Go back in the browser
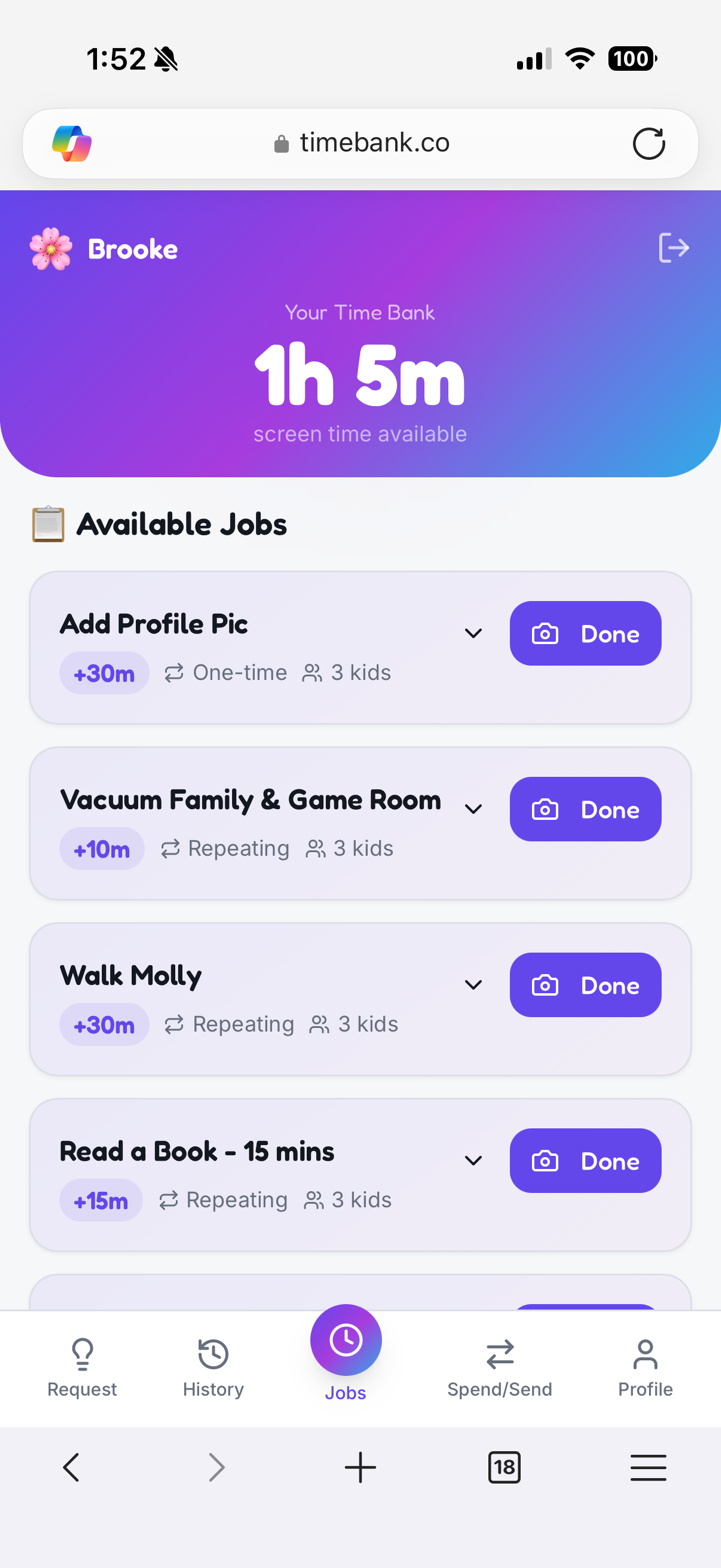This screenshot has height=1568, width=721. (71, 1467)
